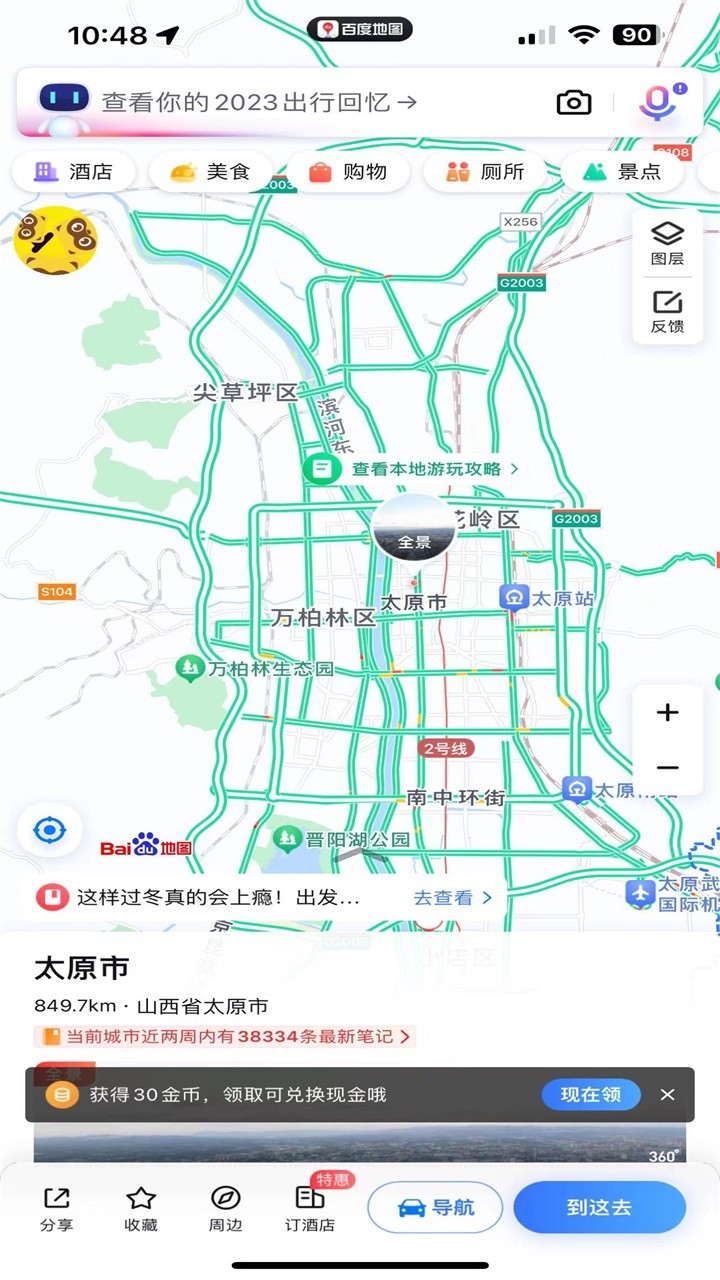Tap the 收藏 favorites star icon
The width and height of the screenshot is (720, 1280).
[x=141, y=1207]
